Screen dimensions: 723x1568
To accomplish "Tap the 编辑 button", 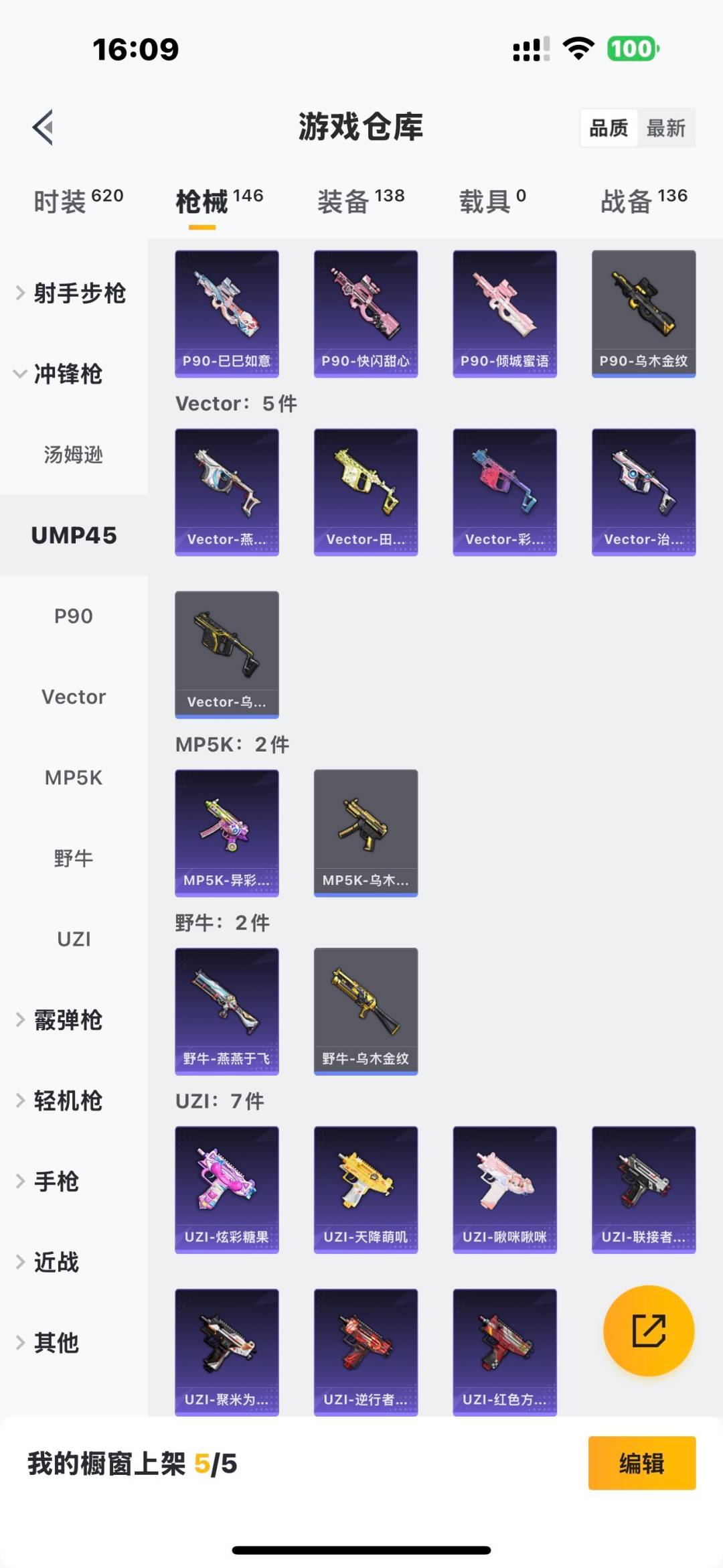I will 641,1464.
